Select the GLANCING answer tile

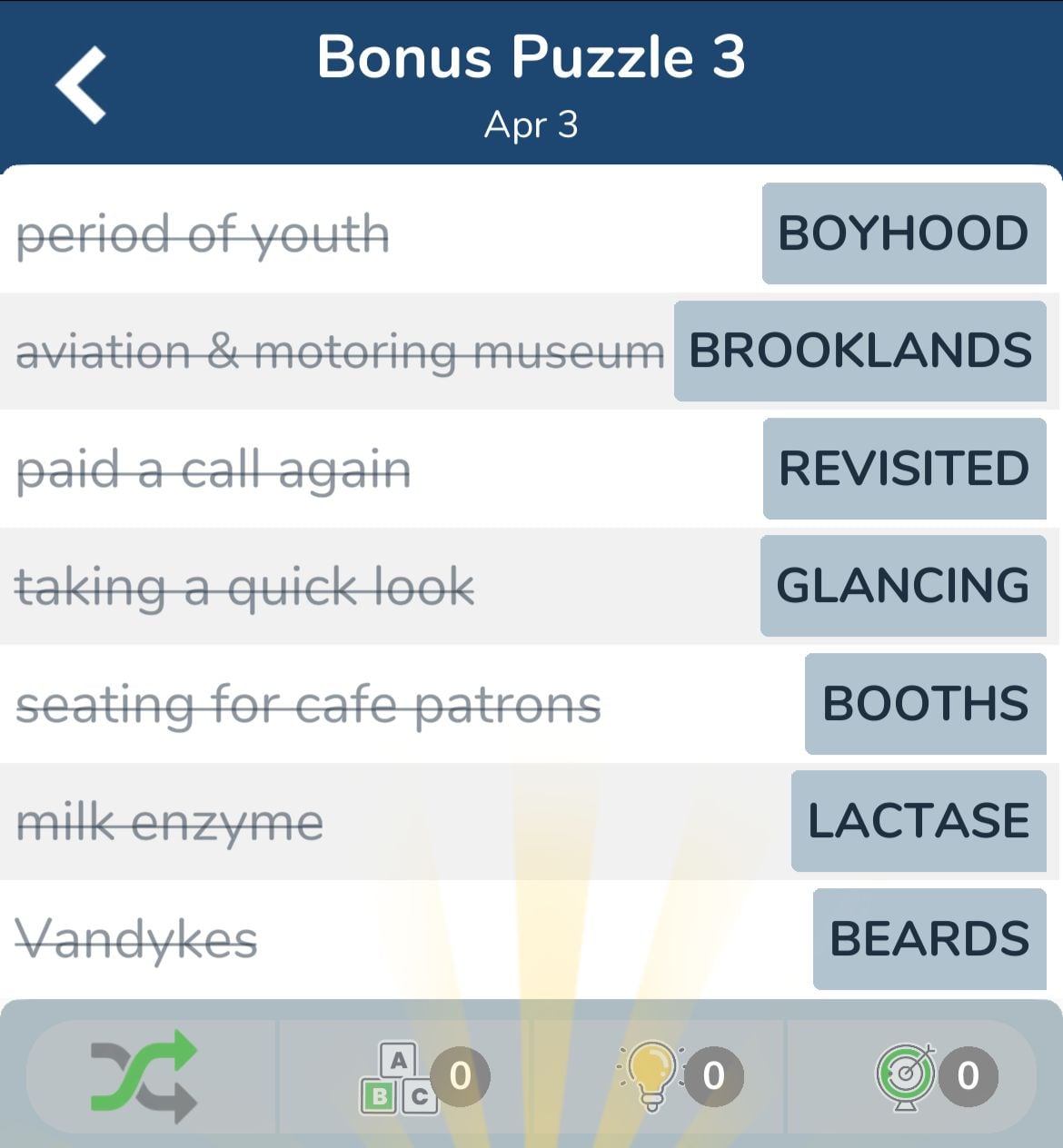902,586
